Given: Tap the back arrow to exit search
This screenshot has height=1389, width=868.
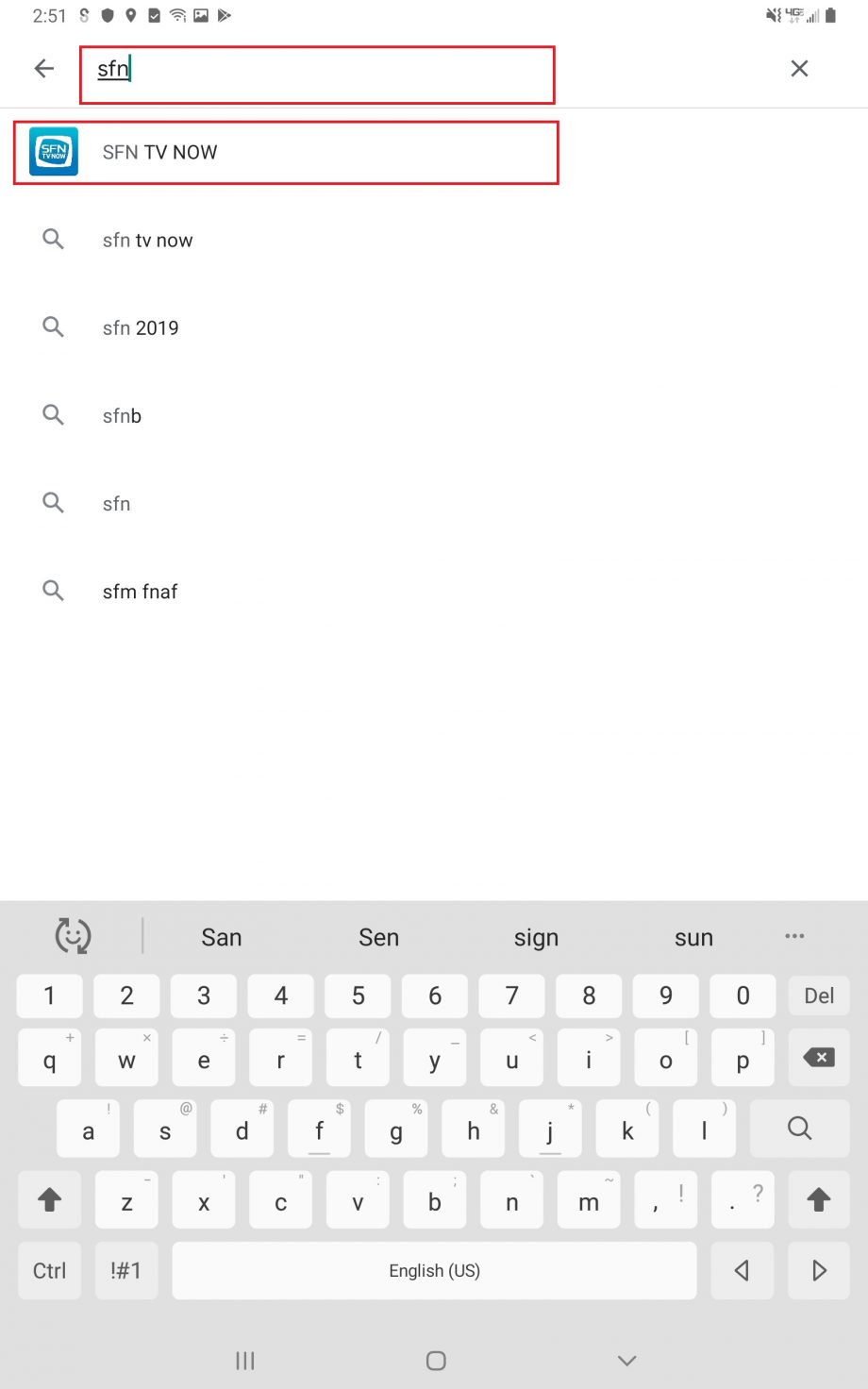Looking at the screenshot, I should pos(43,68).
